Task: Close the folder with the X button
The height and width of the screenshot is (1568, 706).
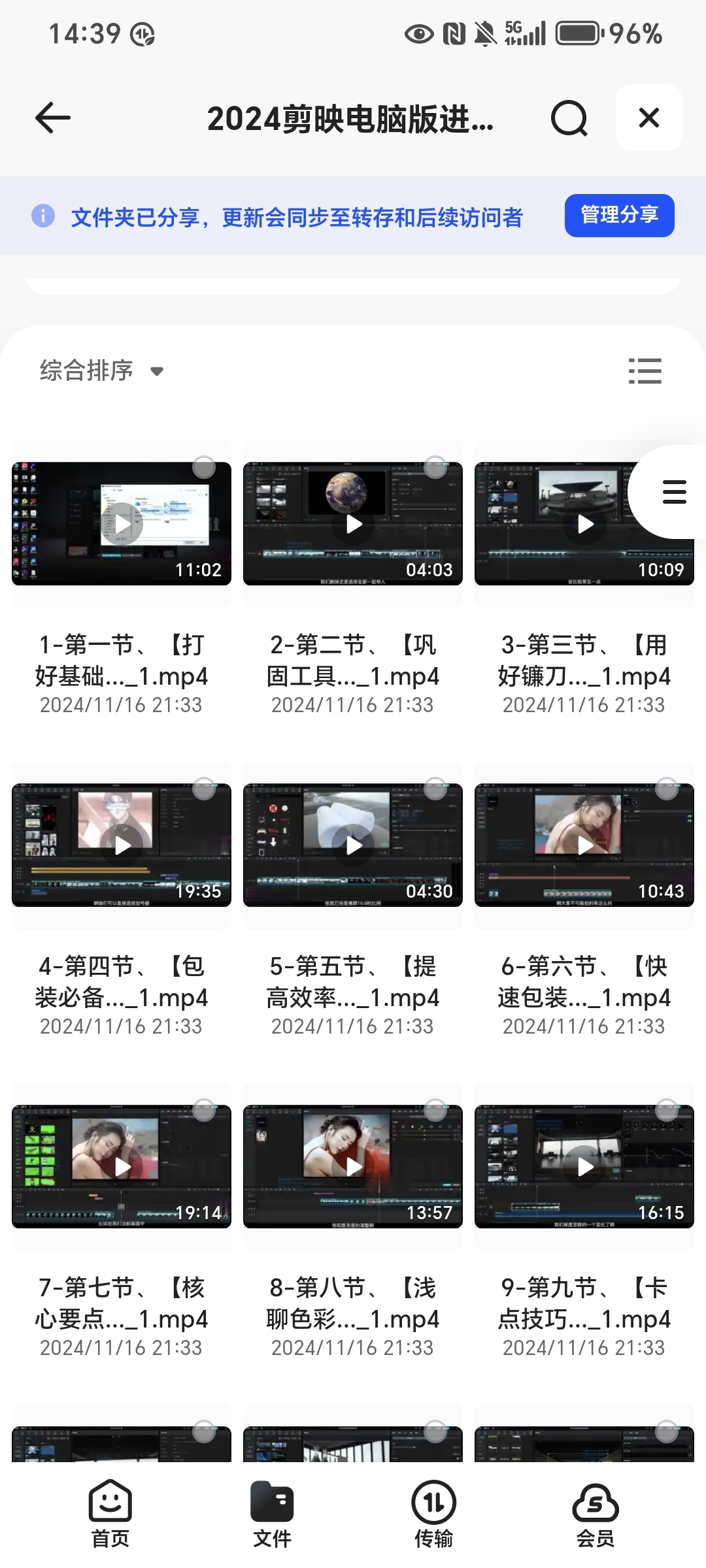Action: (x=648, y=118)
